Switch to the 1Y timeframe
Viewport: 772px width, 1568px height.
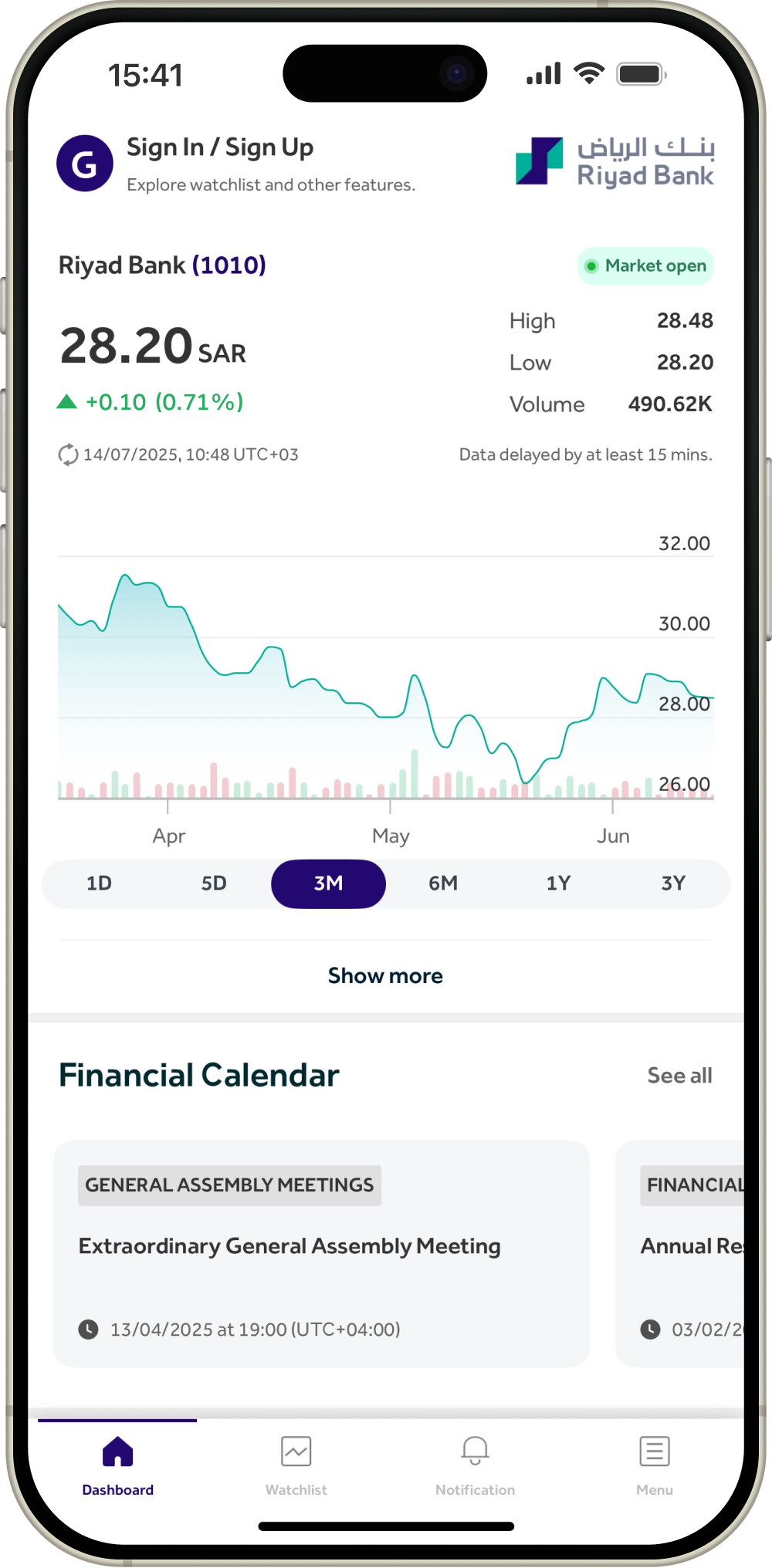[557, 884]
